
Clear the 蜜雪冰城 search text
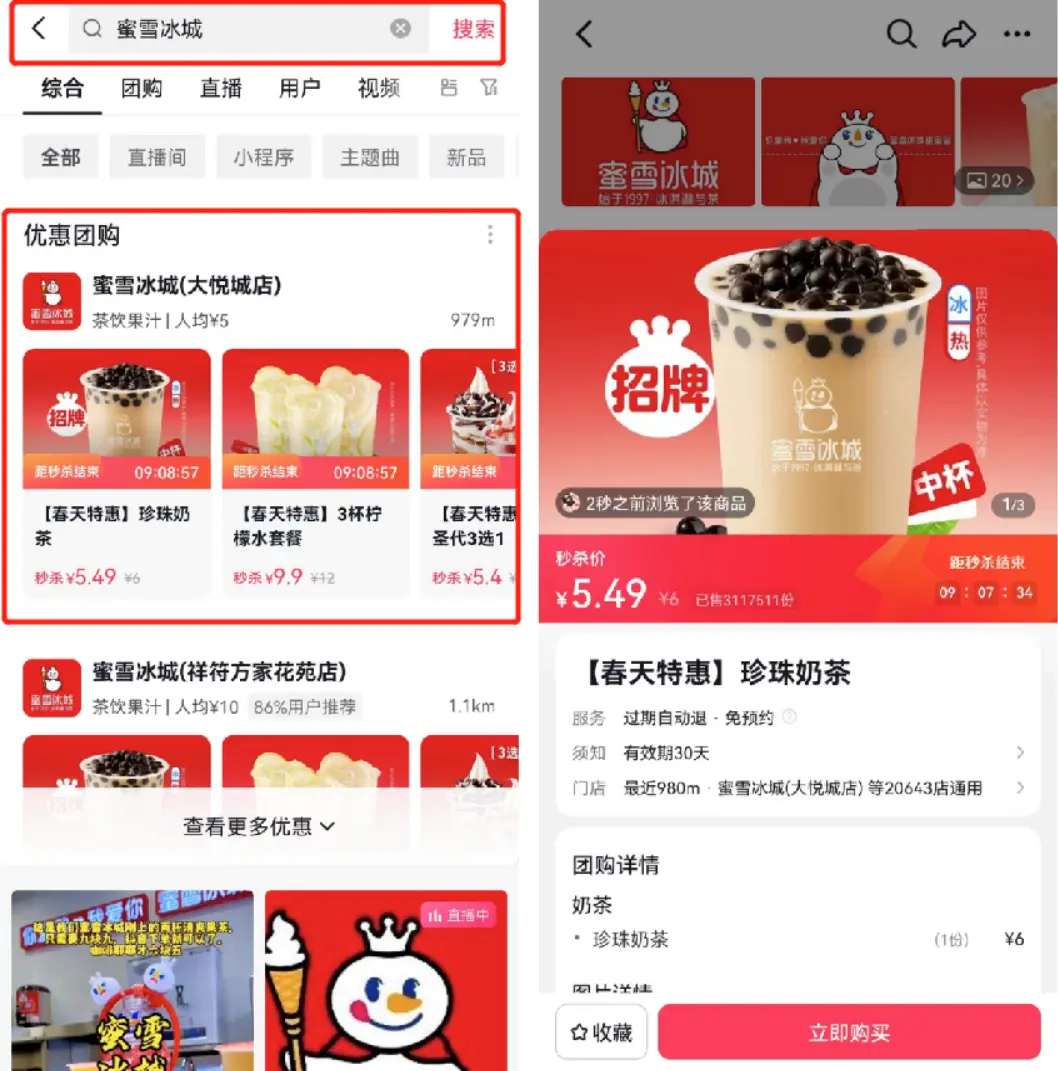click(x=400, y=29)
